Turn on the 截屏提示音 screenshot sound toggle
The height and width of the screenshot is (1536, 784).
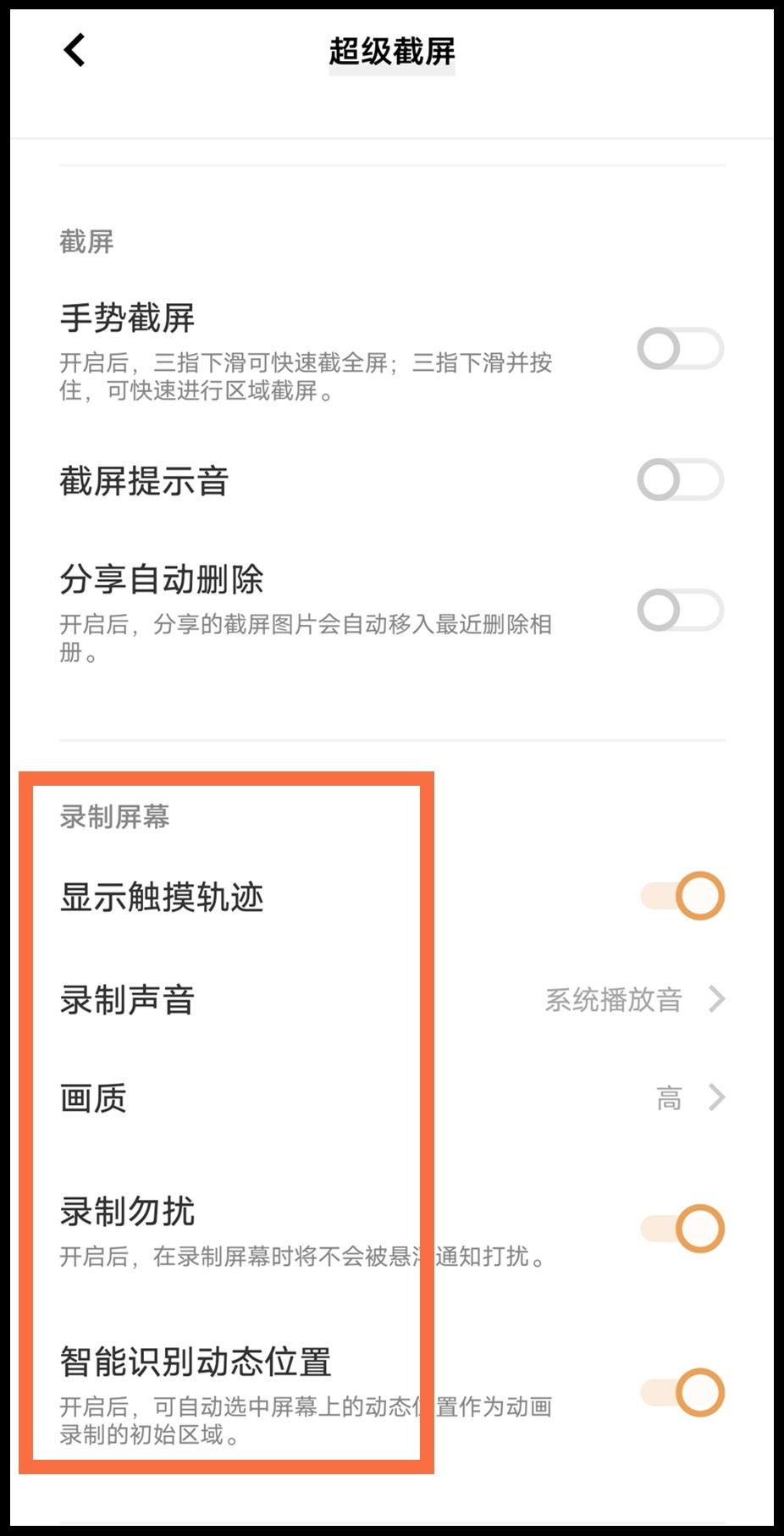point(678,481)
